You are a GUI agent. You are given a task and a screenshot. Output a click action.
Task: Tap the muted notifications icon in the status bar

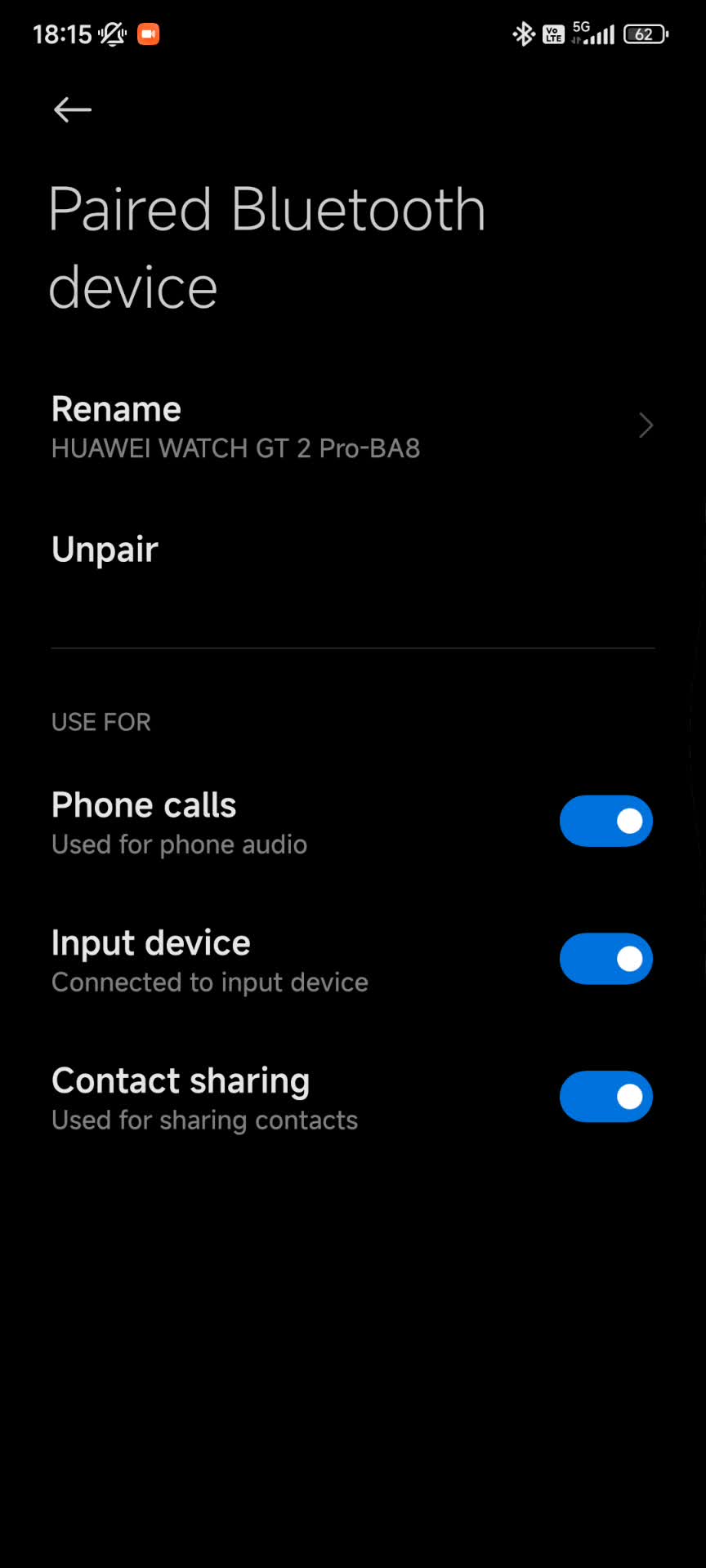pos(111,33)
